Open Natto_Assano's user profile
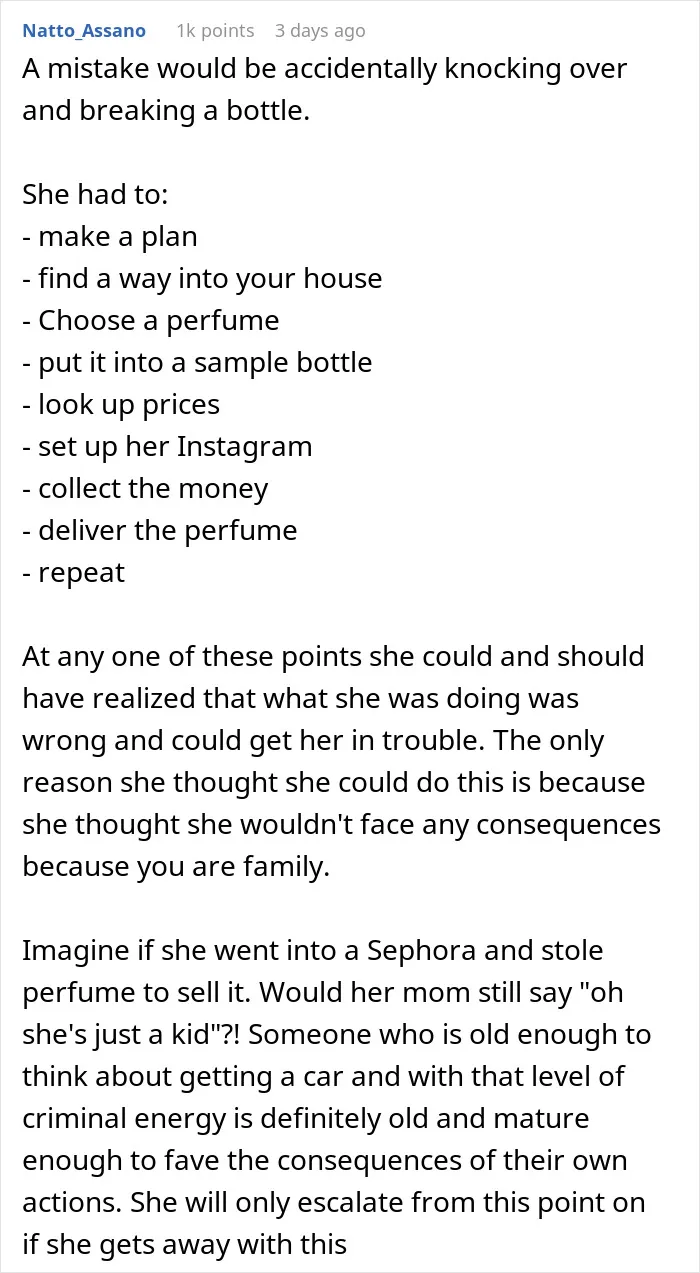 (84, 31)
